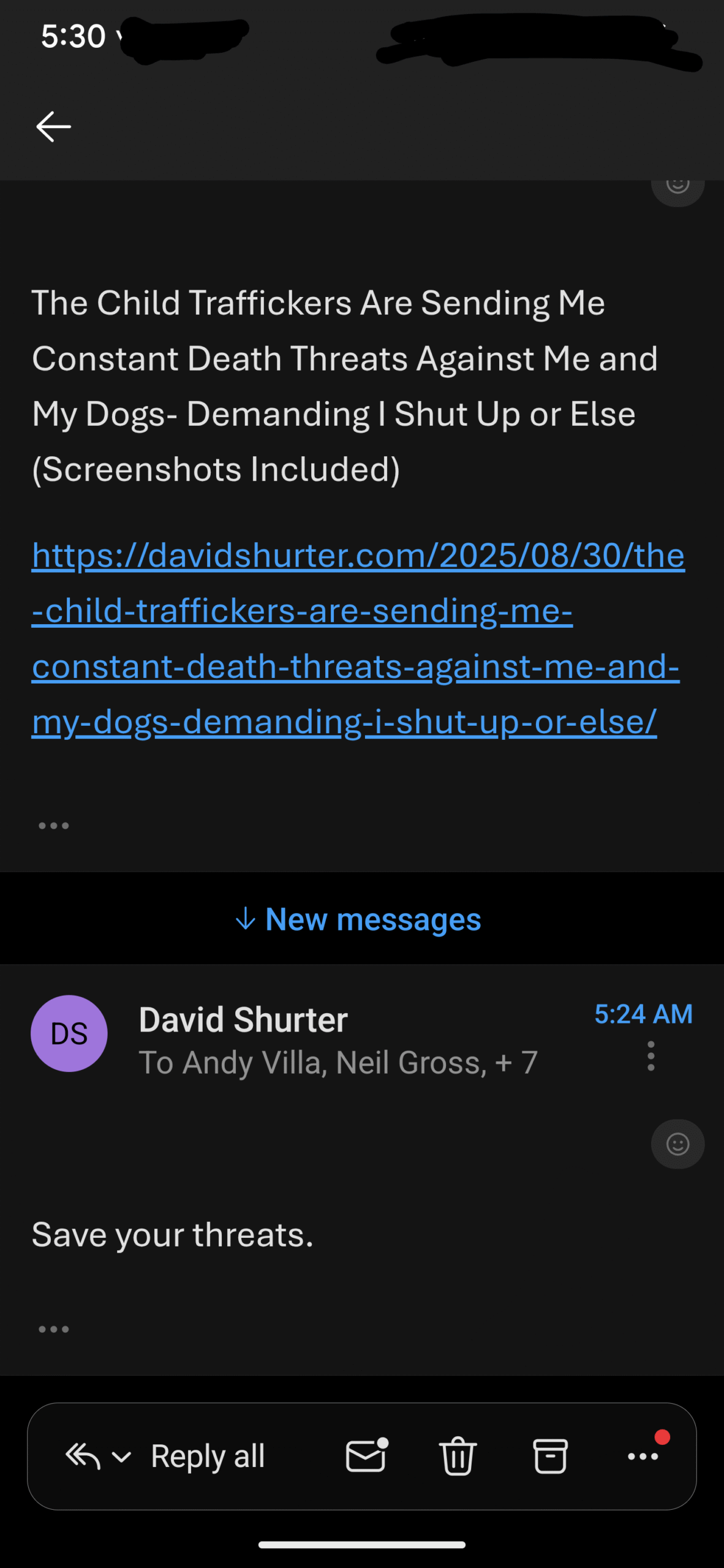
Task: Go back using the top arrow
Action: tap(54, 127)
